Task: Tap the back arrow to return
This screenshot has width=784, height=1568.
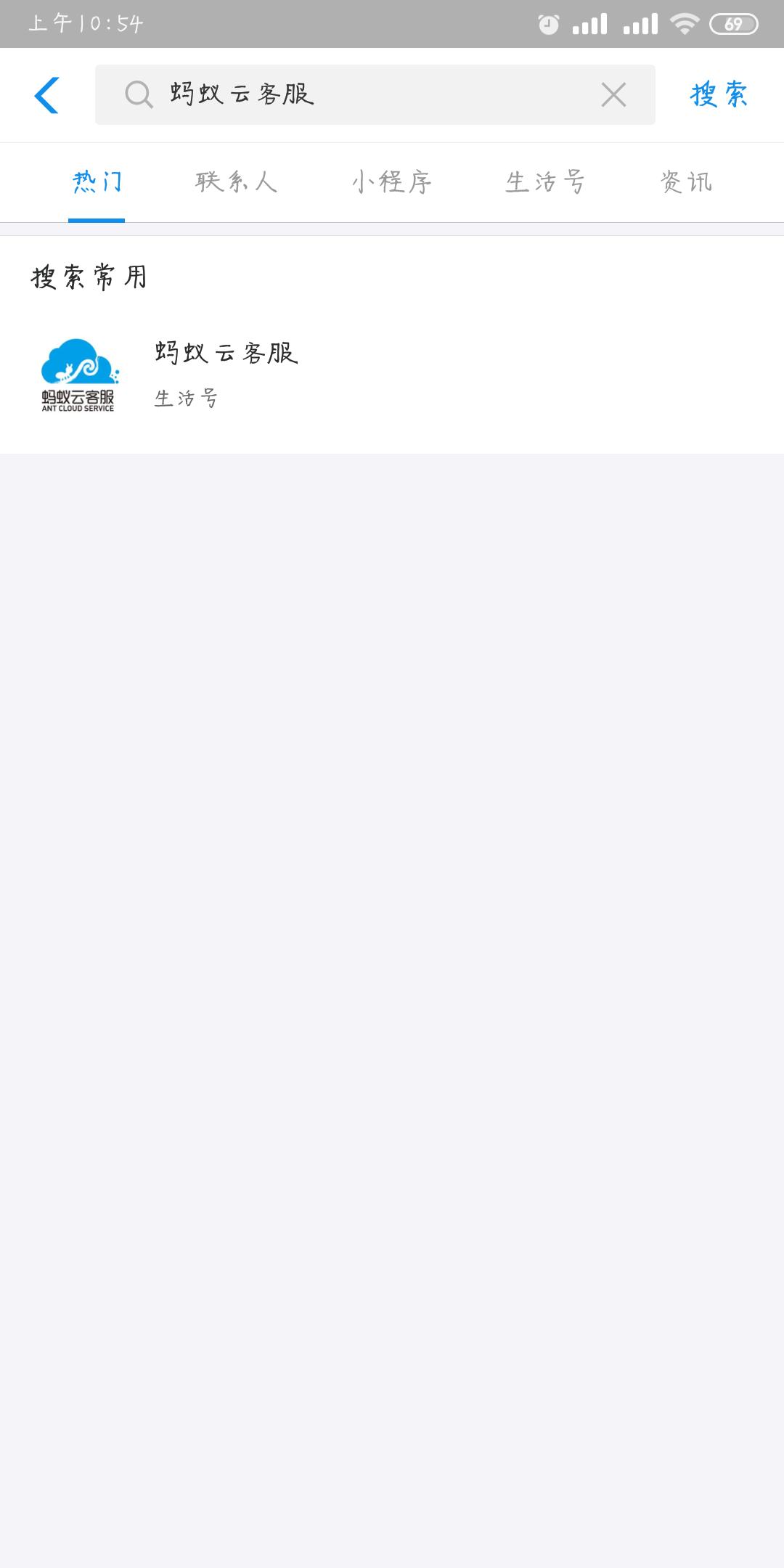Action: (x=46, y=95)
